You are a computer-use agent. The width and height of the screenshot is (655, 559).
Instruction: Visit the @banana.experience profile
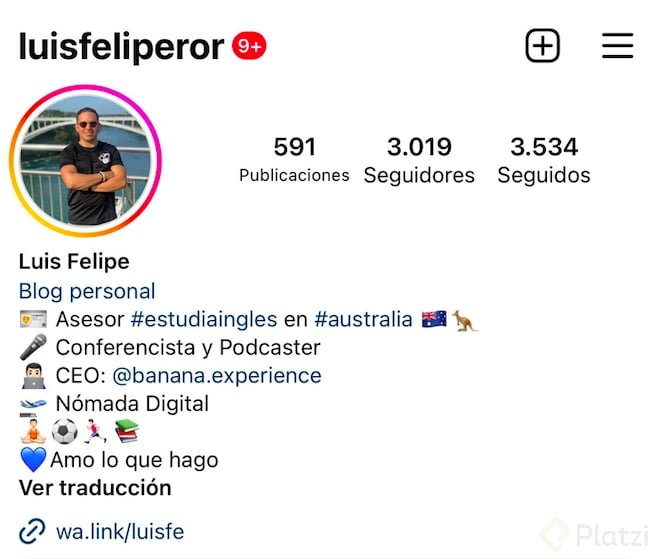tap(217, 376)
